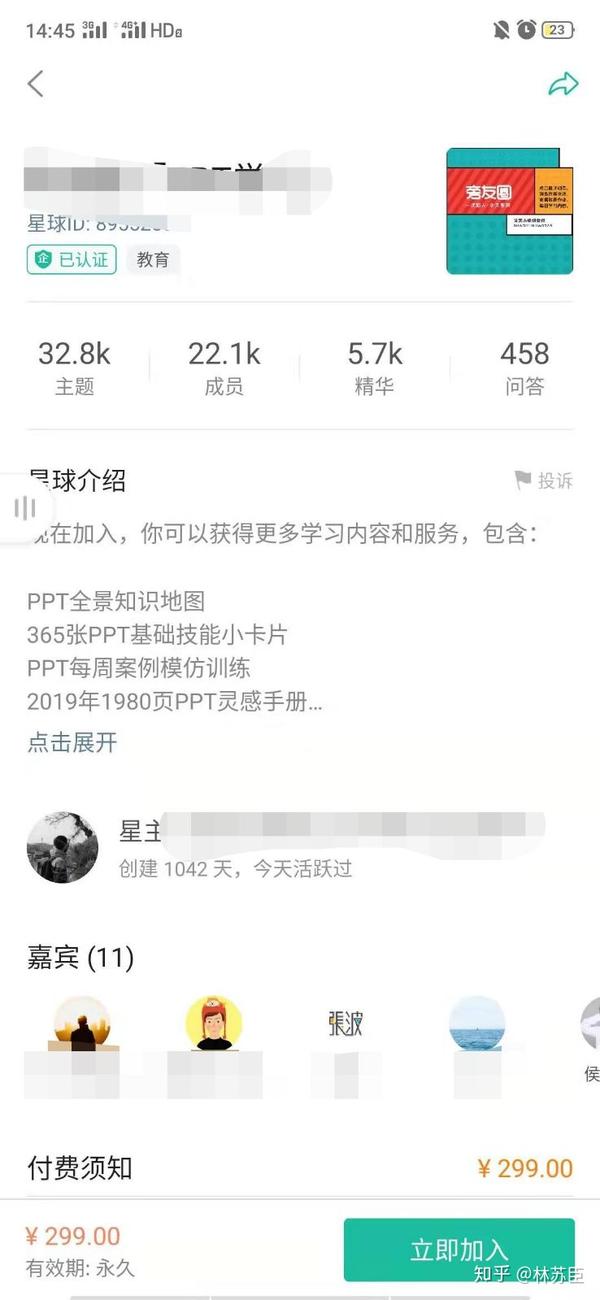The image size is (600, 1300).
Task: Expand the intro with 点击展开
Action: coord(72,742)
